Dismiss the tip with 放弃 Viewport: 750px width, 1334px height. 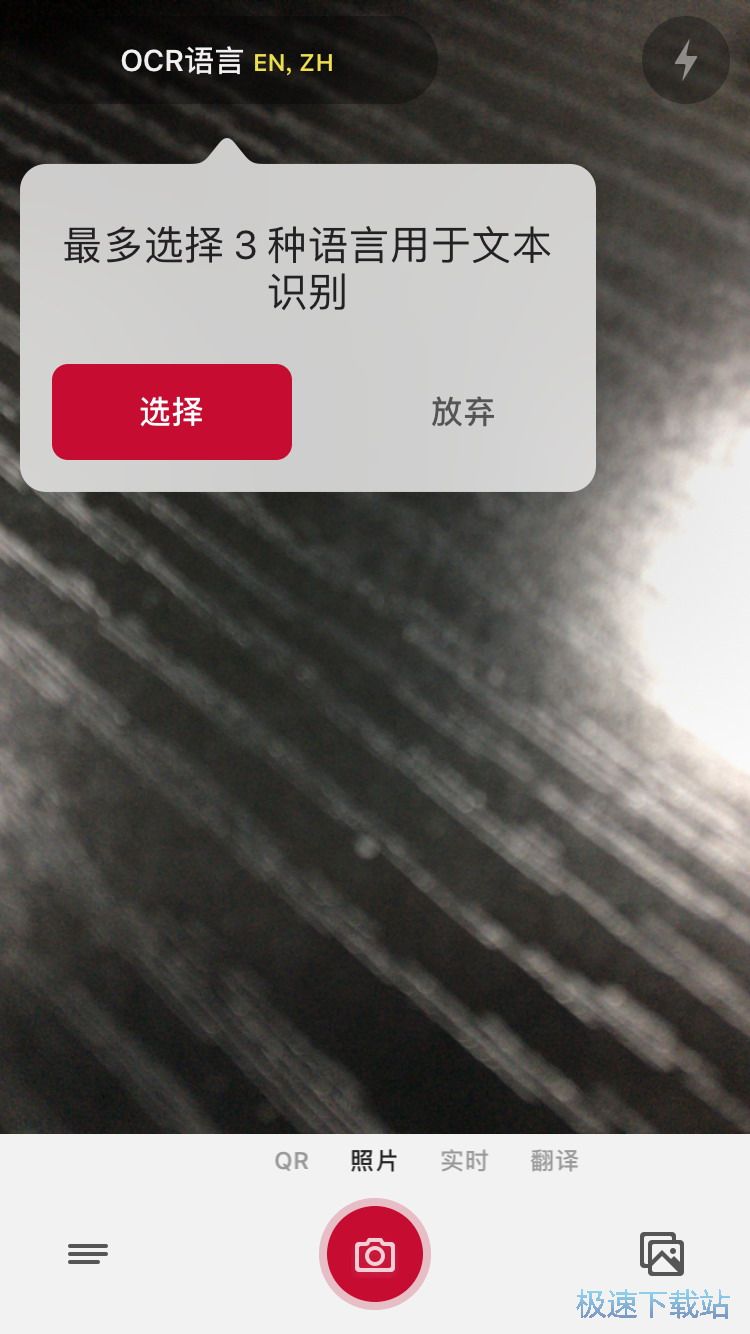point(462,412)
